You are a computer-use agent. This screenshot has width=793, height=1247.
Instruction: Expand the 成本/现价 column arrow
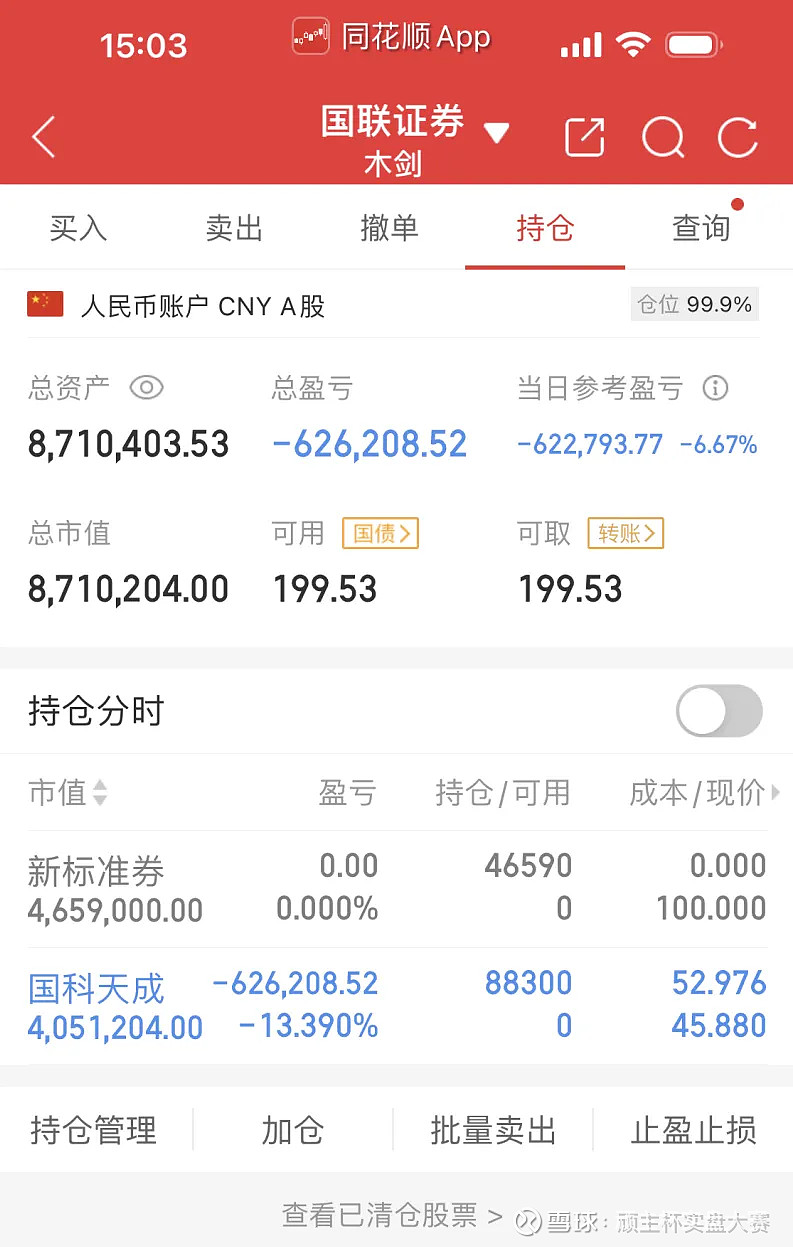coord(778,793)
